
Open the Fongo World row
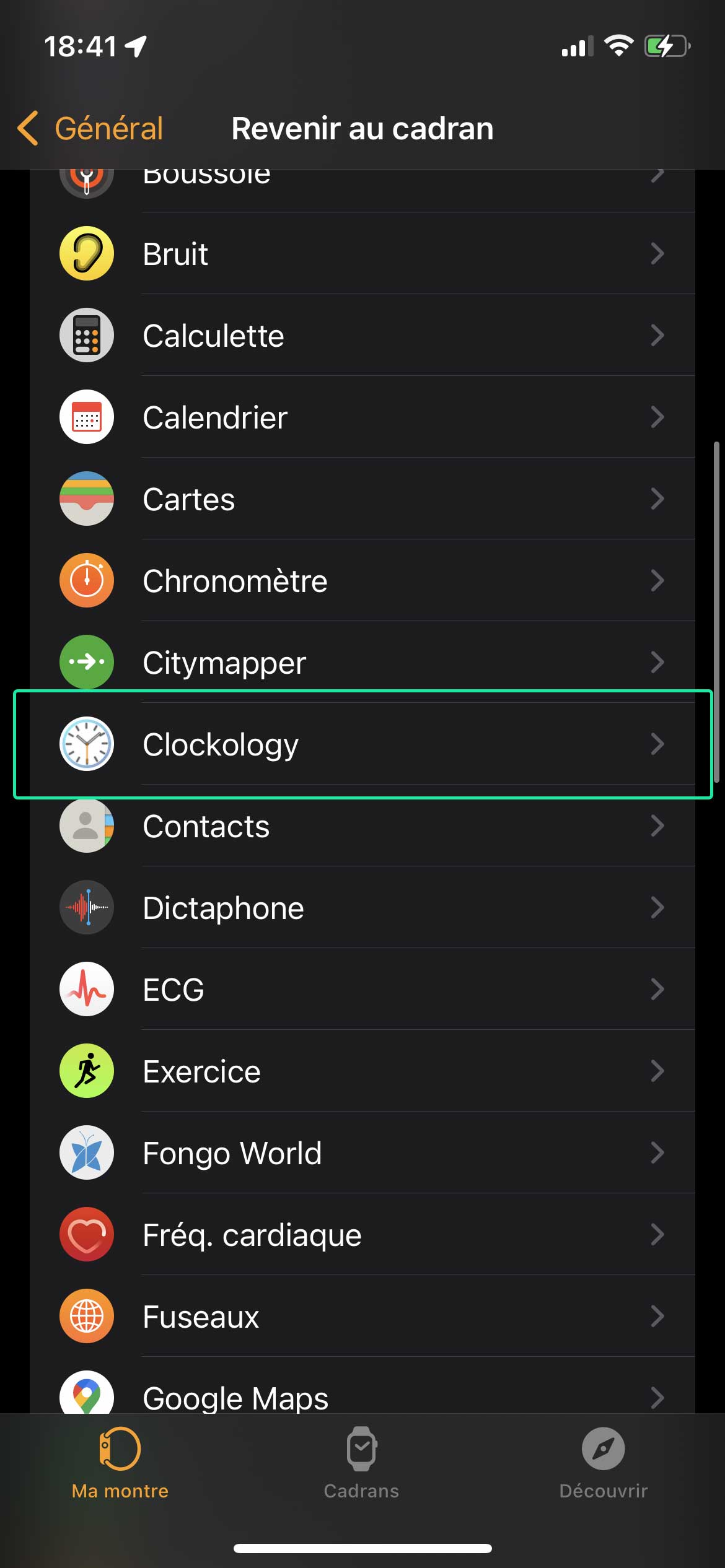tap(362, 1152)
